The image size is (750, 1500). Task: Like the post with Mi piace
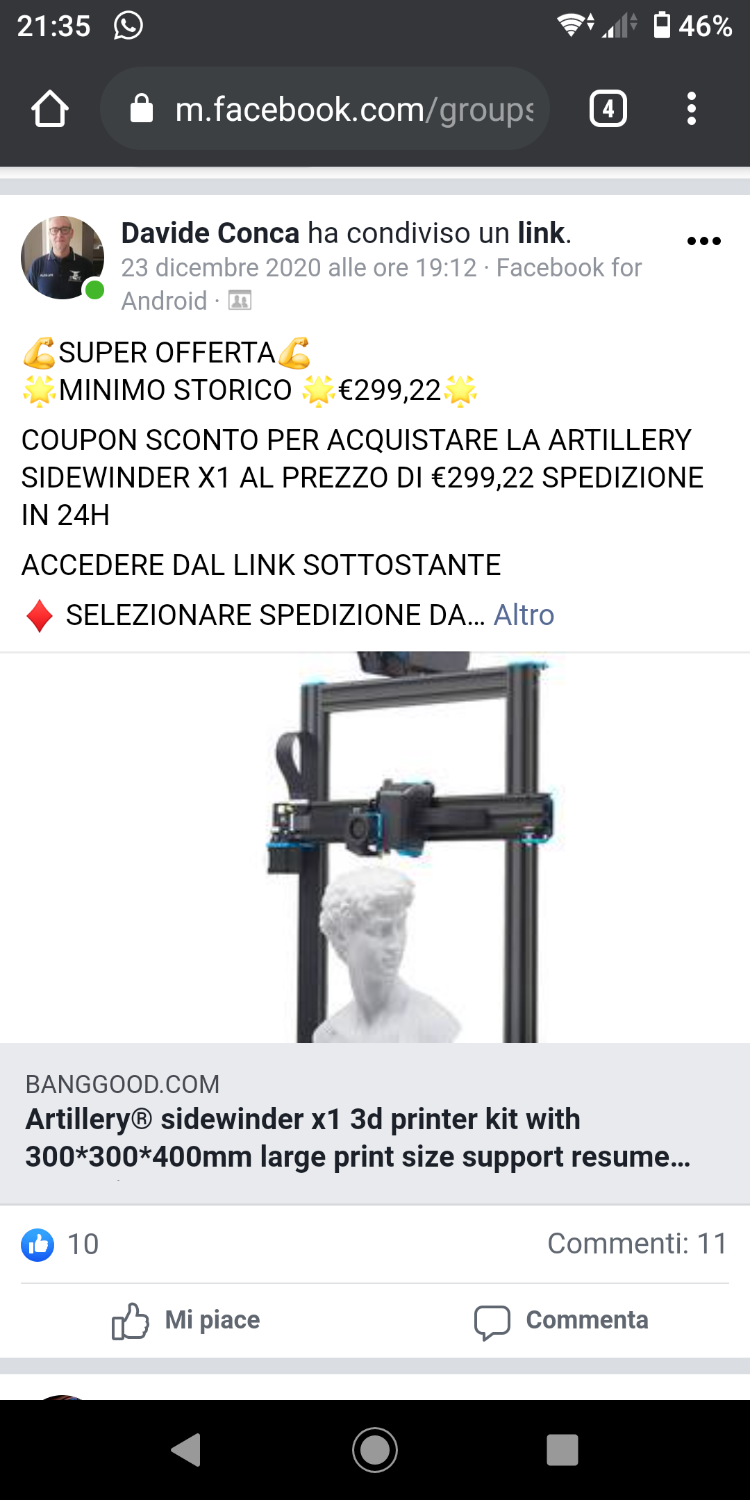click(x=186, y=1321)
